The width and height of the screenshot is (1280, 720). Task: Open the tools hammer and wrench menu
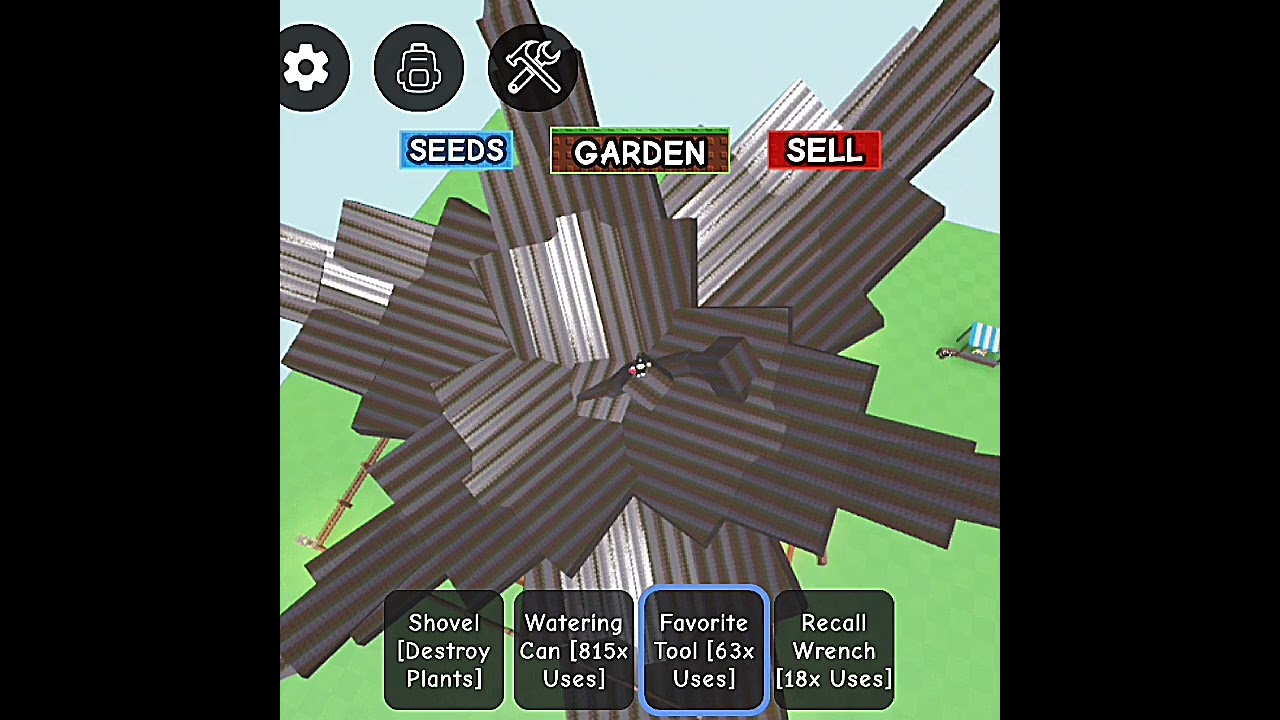click(533, 68)
